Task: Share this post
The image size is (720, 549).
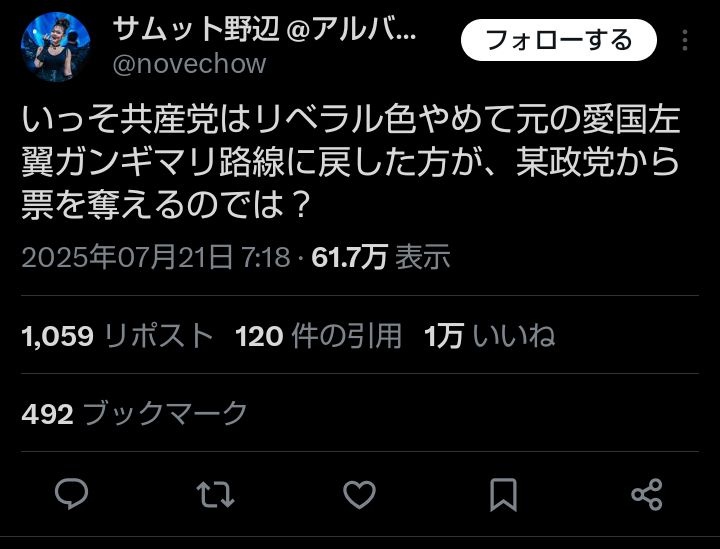Action: [647, 493]
